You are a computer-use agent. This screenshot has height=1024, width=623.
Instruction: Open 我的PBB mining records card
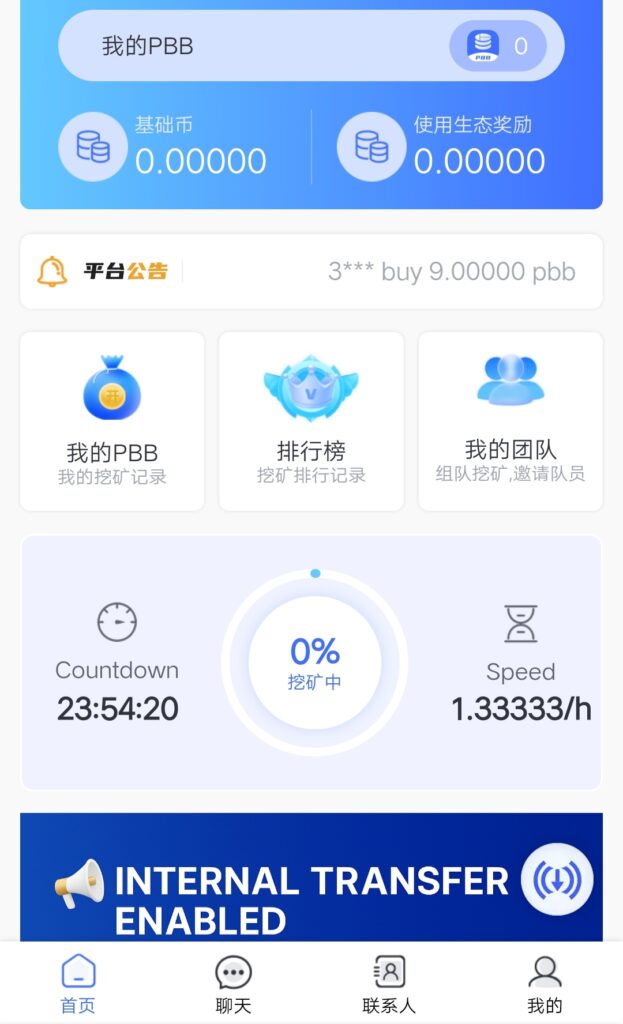pos(112,421)
